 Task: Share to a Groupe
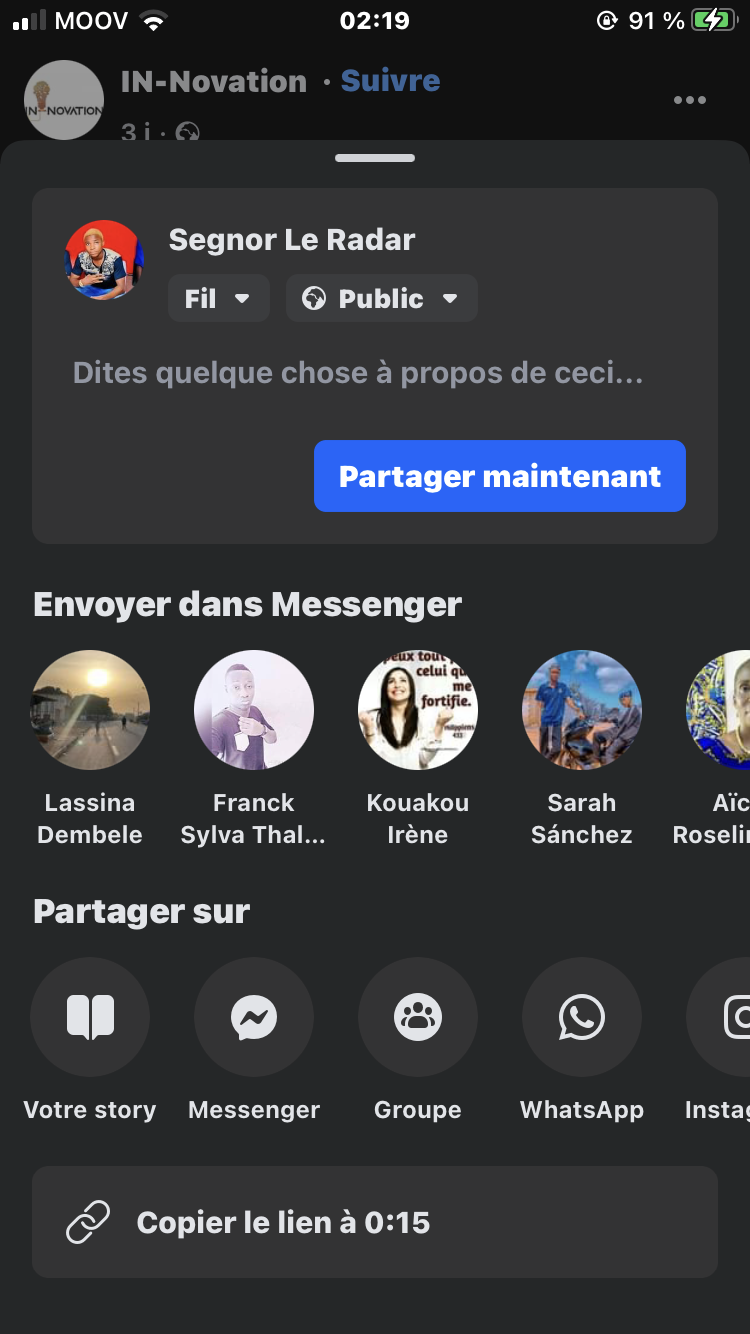click(x=418, y=1018)
